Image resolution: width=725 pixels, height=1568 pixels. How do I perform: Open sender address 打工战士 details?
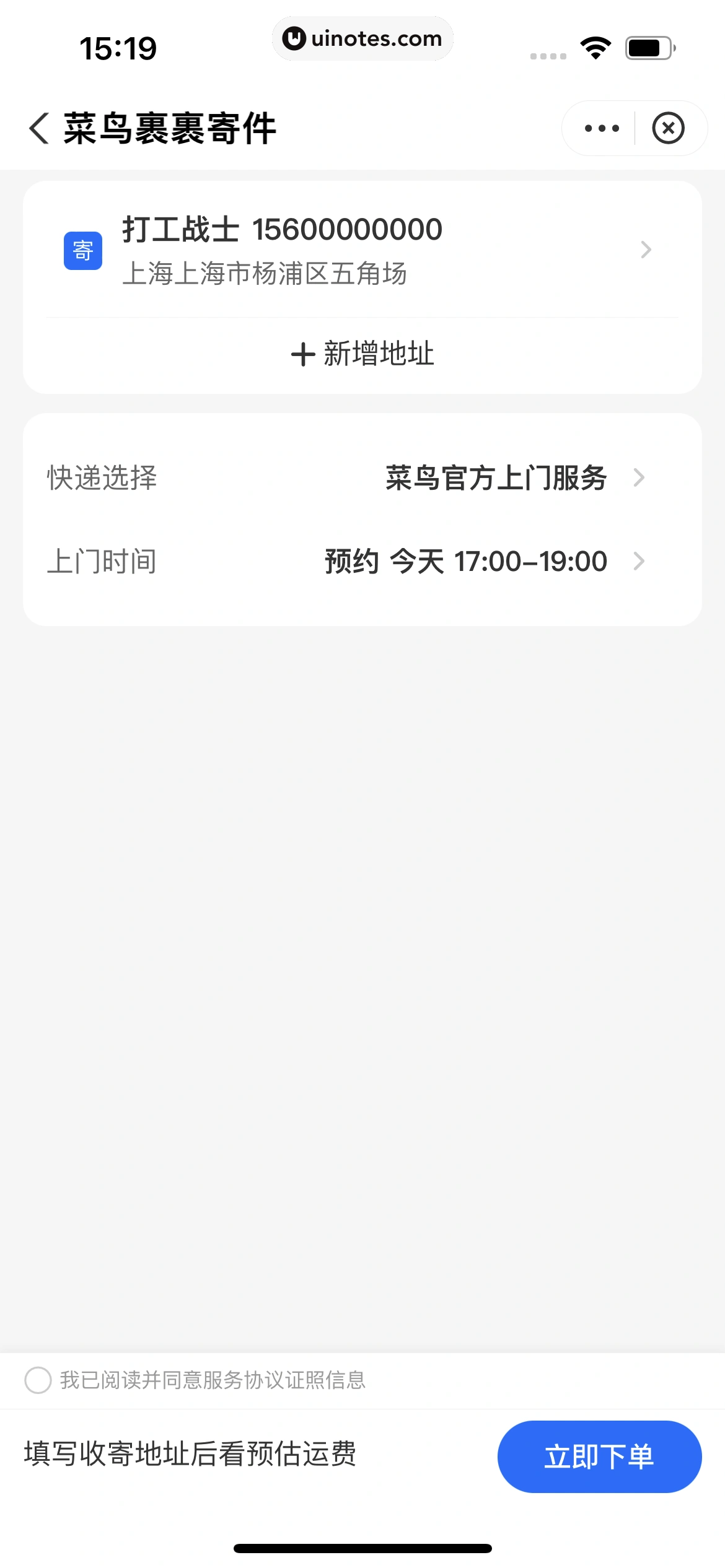click(362, 250)
